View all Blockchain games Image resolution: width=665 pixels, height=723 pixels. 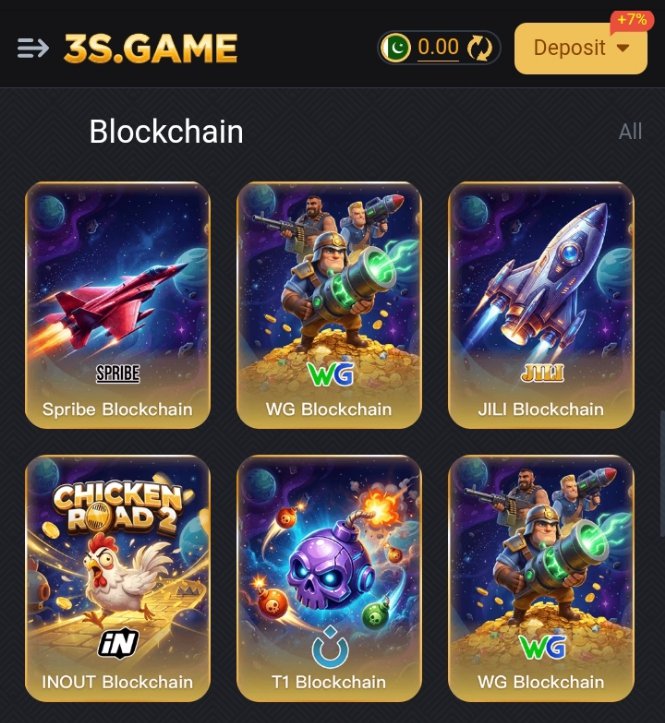(x=630, y=132)
